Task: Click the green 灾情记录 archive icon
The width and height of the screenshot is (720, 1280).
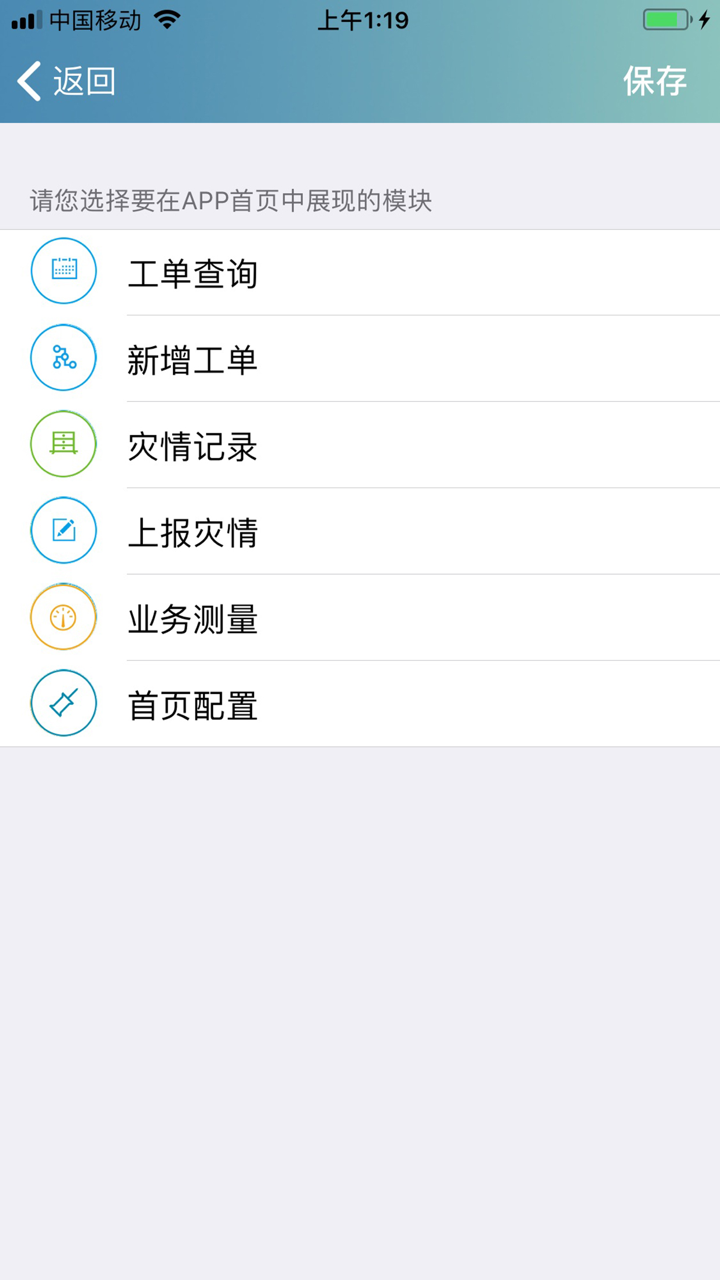Action: click(x=63, y=444)
